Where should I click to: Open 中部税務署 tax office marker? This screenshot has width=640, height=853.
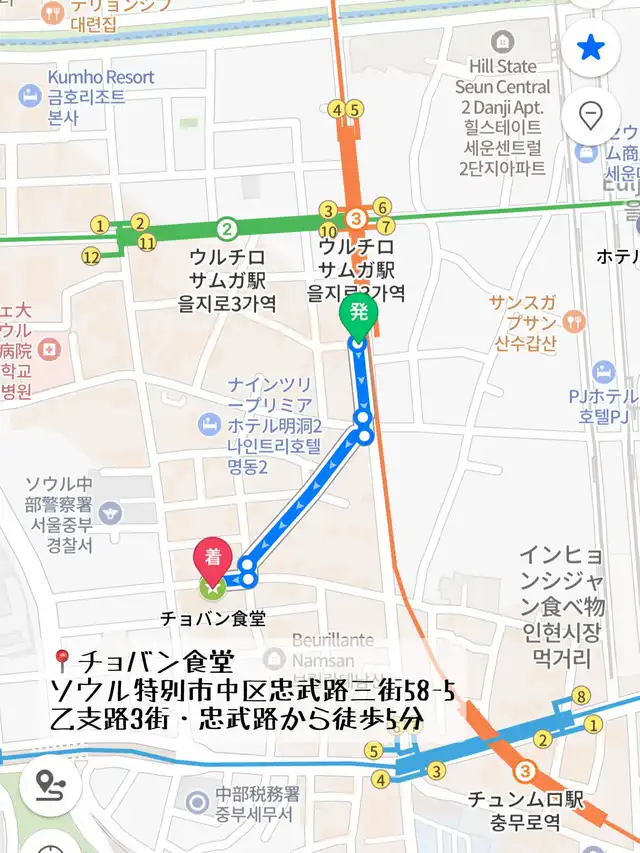click(x=197, y=802)
